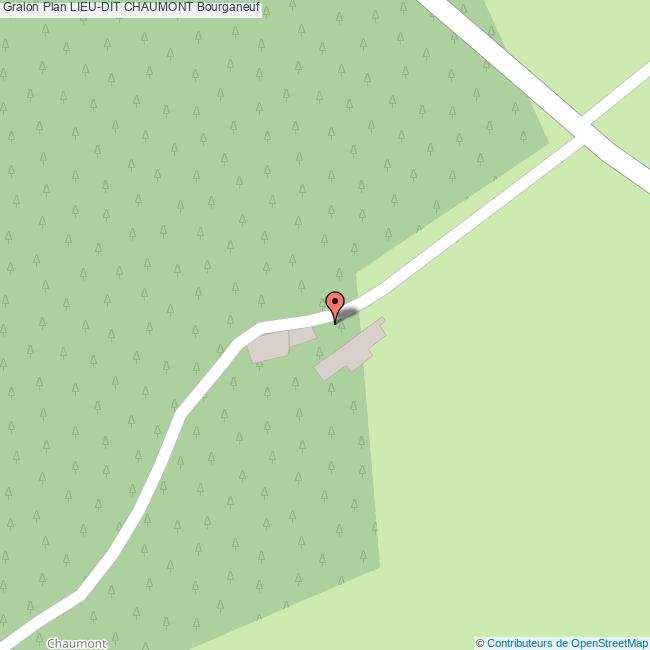Open the OpenStreetMap contributors link
Screen dimensions: 650x650
(x=567, y=643)
